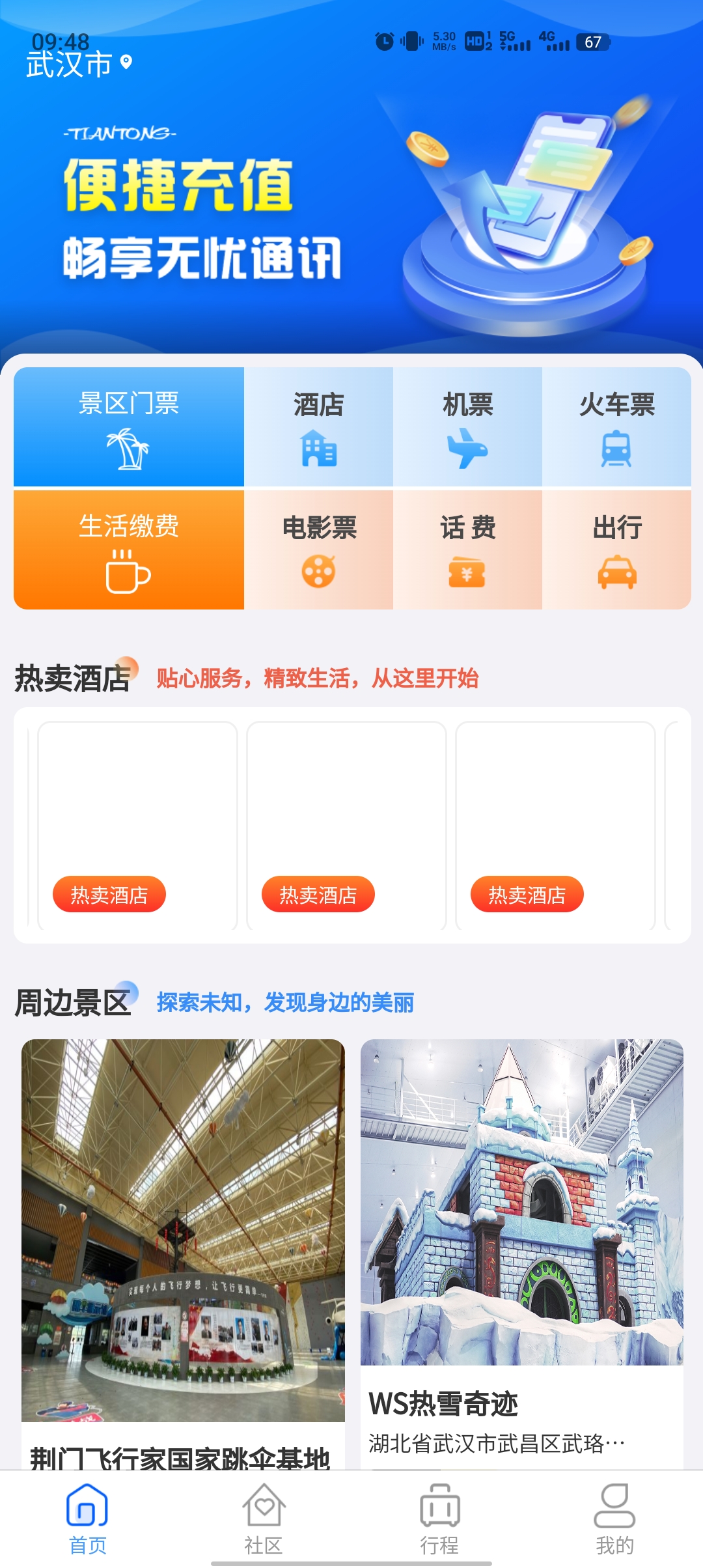Select the 酒店 hotel booking tile
Viewport: 703px width, 1568px height.
tap(318, 427)
